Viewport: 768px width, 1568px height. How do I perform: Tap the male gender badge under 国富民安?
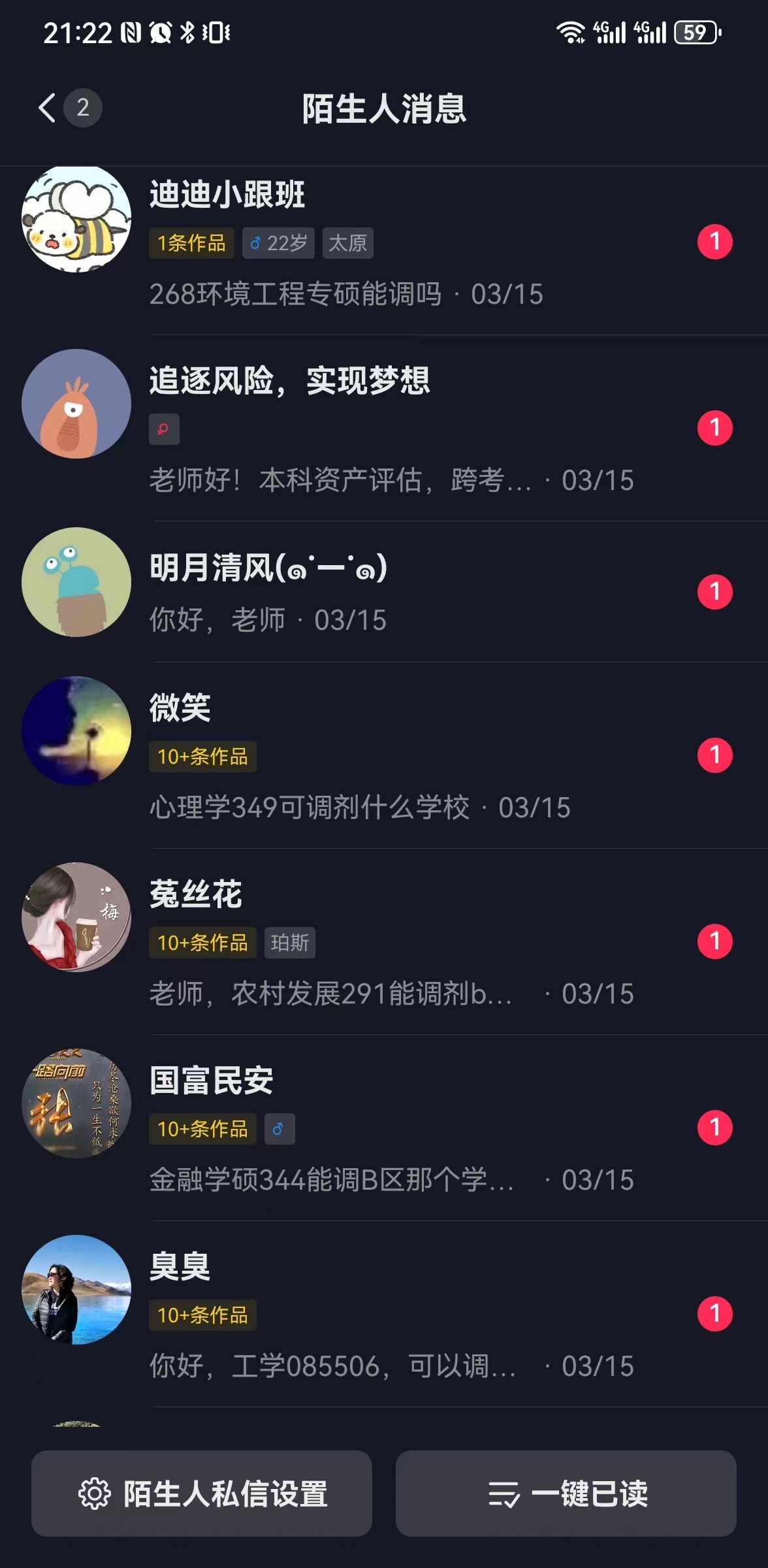[280, 1129]
